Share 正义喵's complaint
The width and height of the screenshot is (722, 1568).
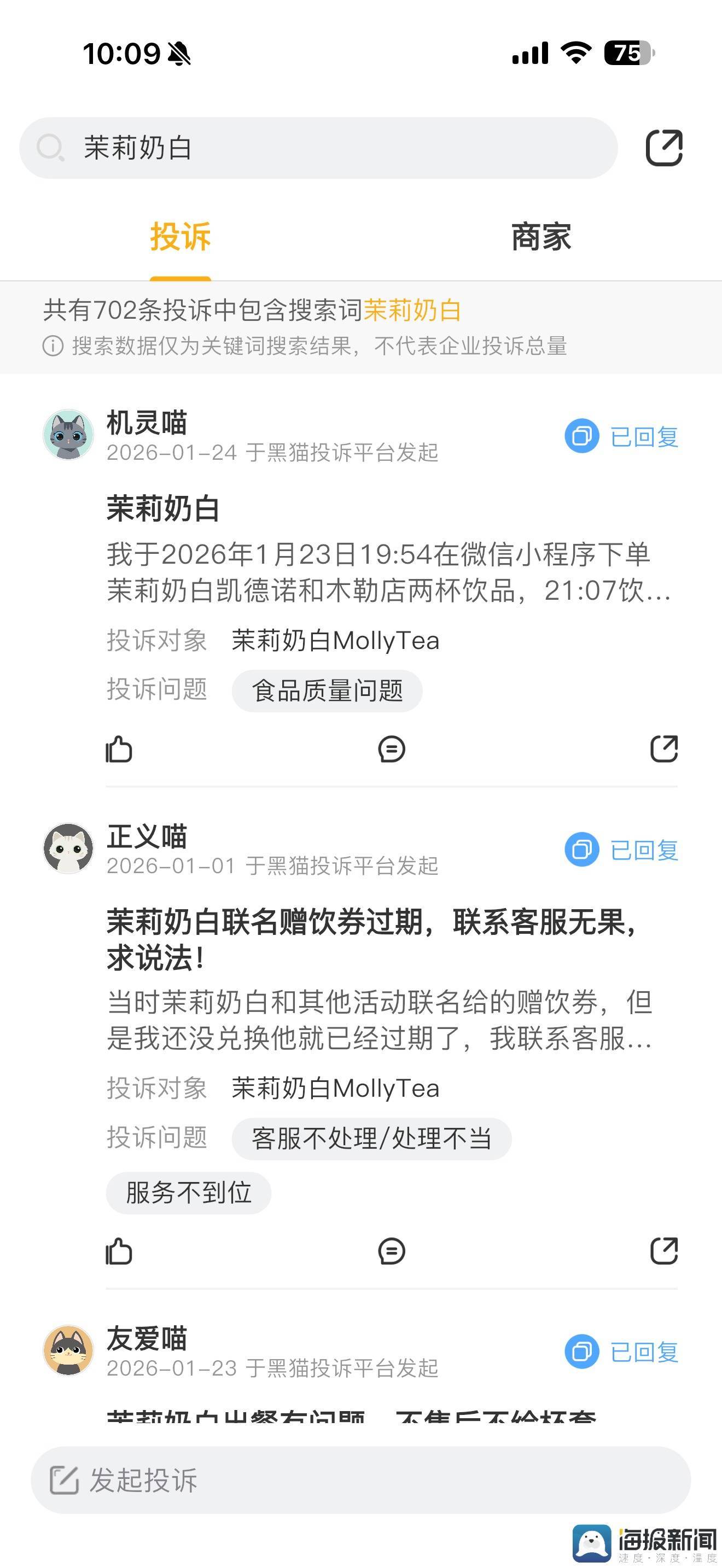663,1251
